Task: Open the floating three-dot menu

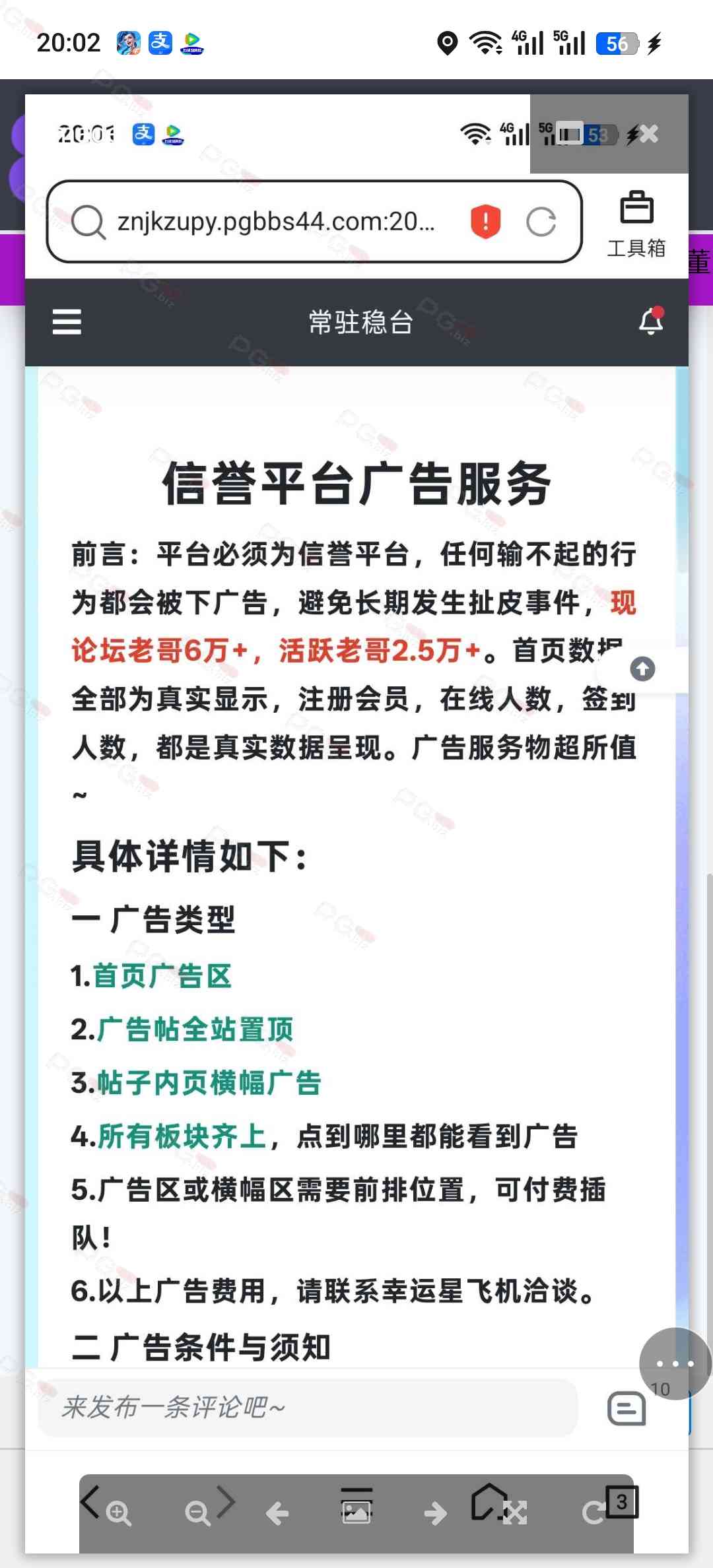Action: pyautogui.click(x=675, y=1363)
